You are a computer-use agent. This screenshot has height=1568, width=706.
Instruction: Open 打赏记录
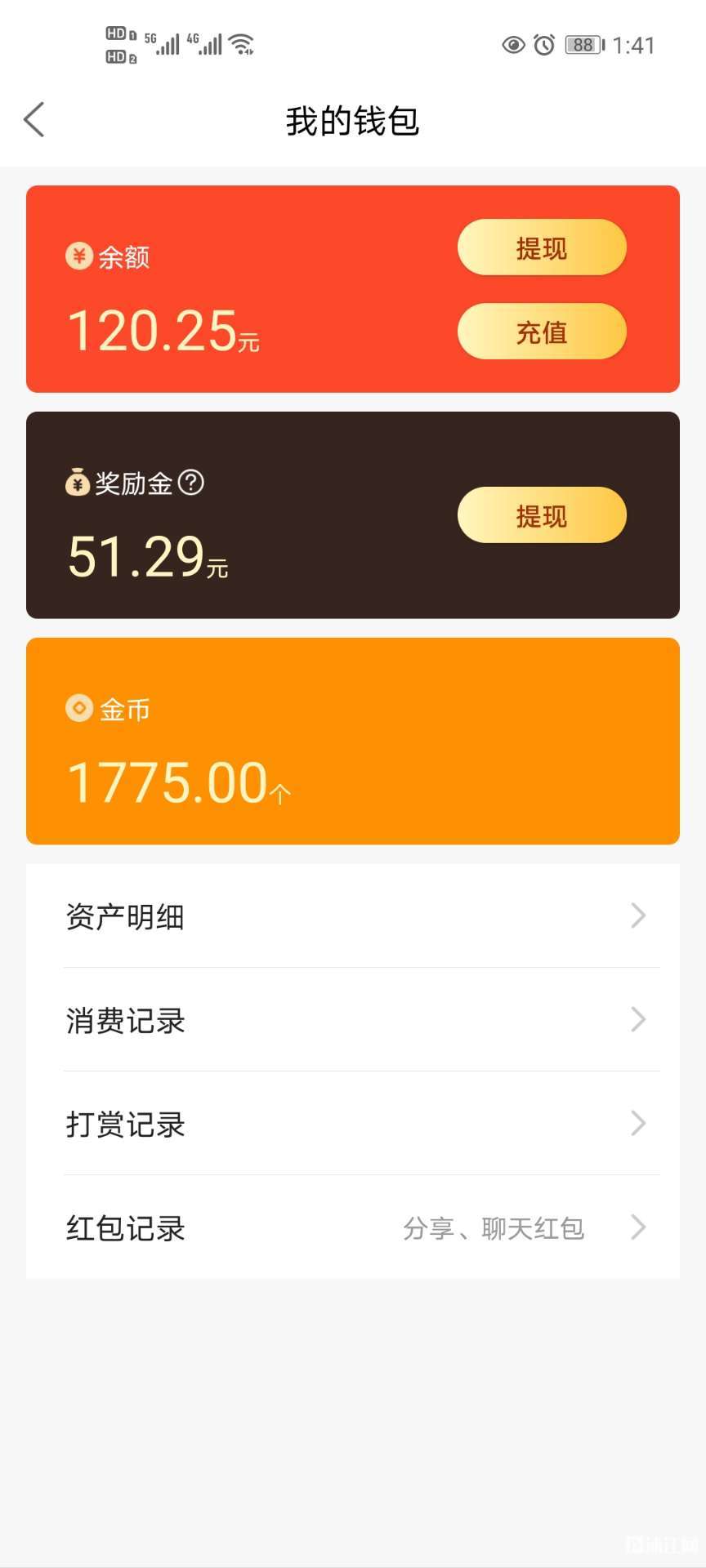point(353,1124)
